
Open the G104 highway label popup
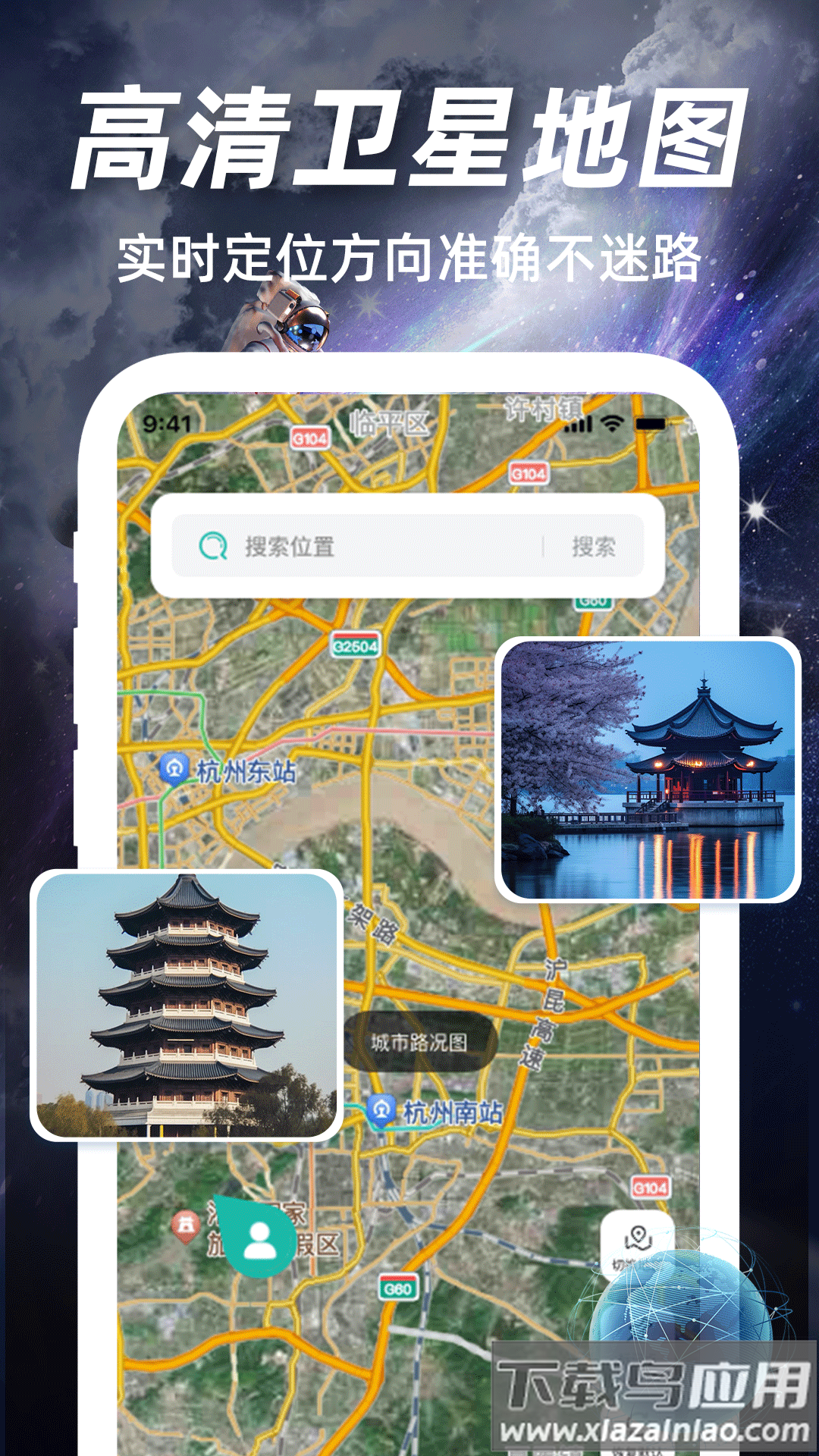click(529, 473)
